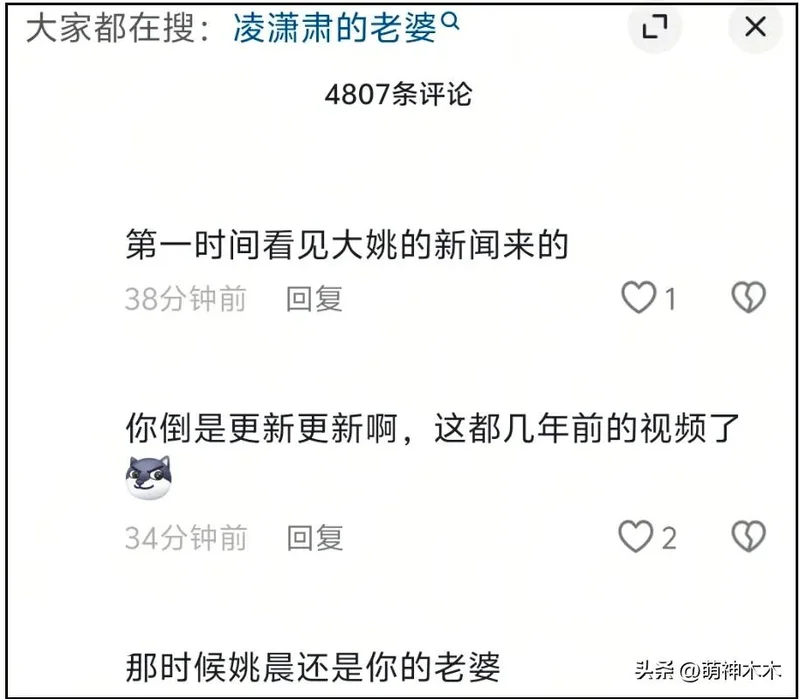This screenshot has height=699, width=800.
Task: Dislike the 你倒是更新更新啊 comment
Action: [749, 538]
